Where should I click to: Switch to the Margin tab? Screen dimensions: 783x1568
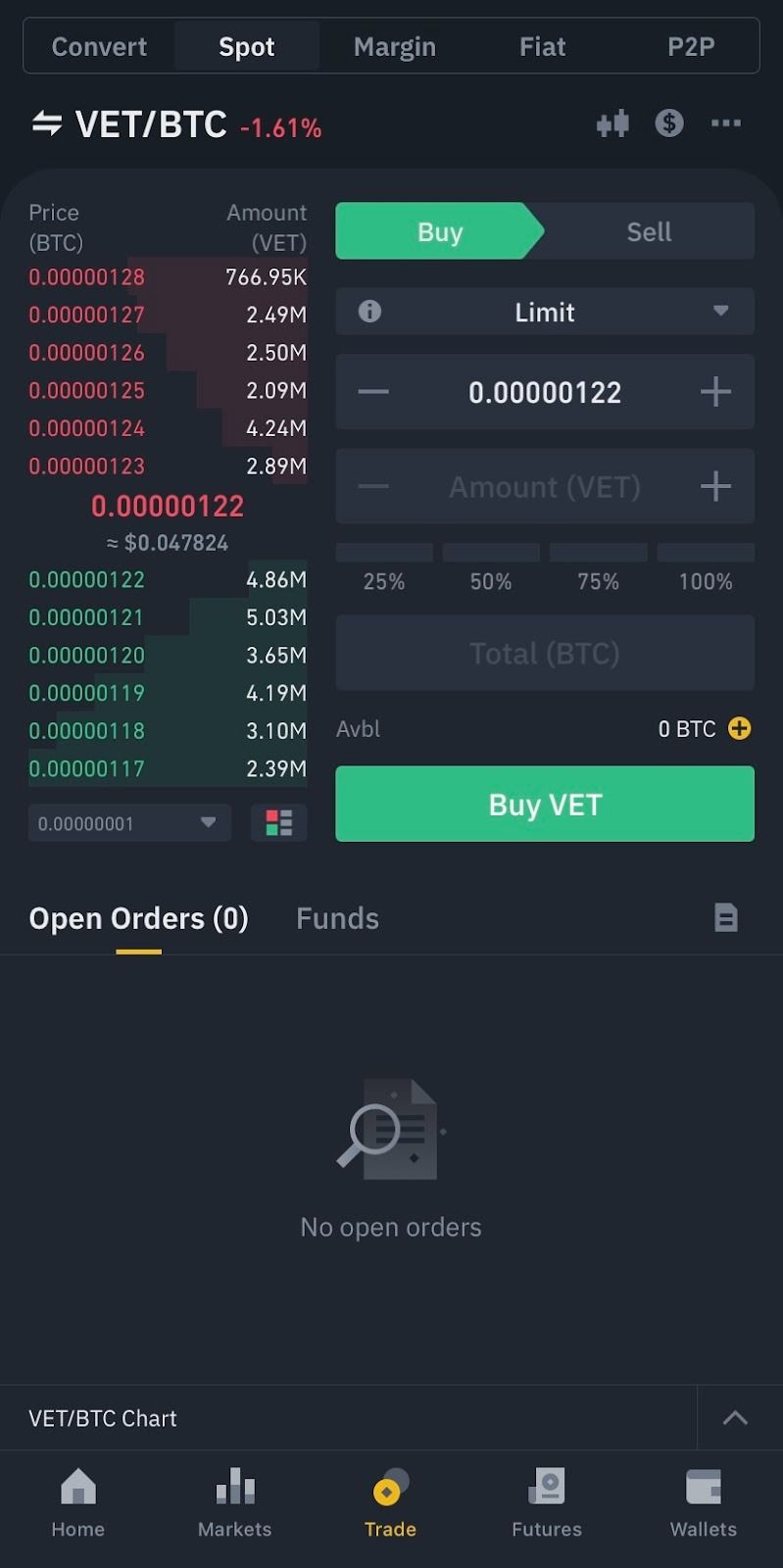[x=394, y=47]
